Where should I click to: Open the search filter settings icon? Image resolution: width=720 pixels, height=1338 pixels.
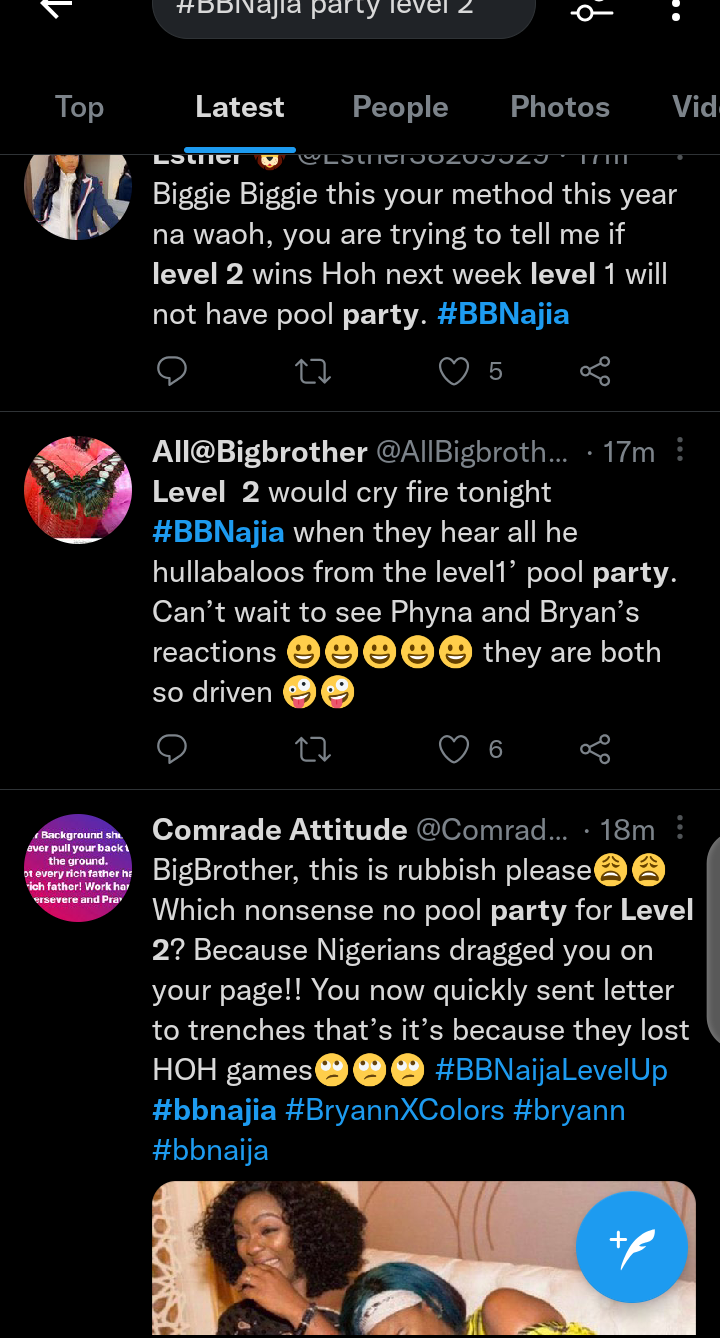[593, 11]
